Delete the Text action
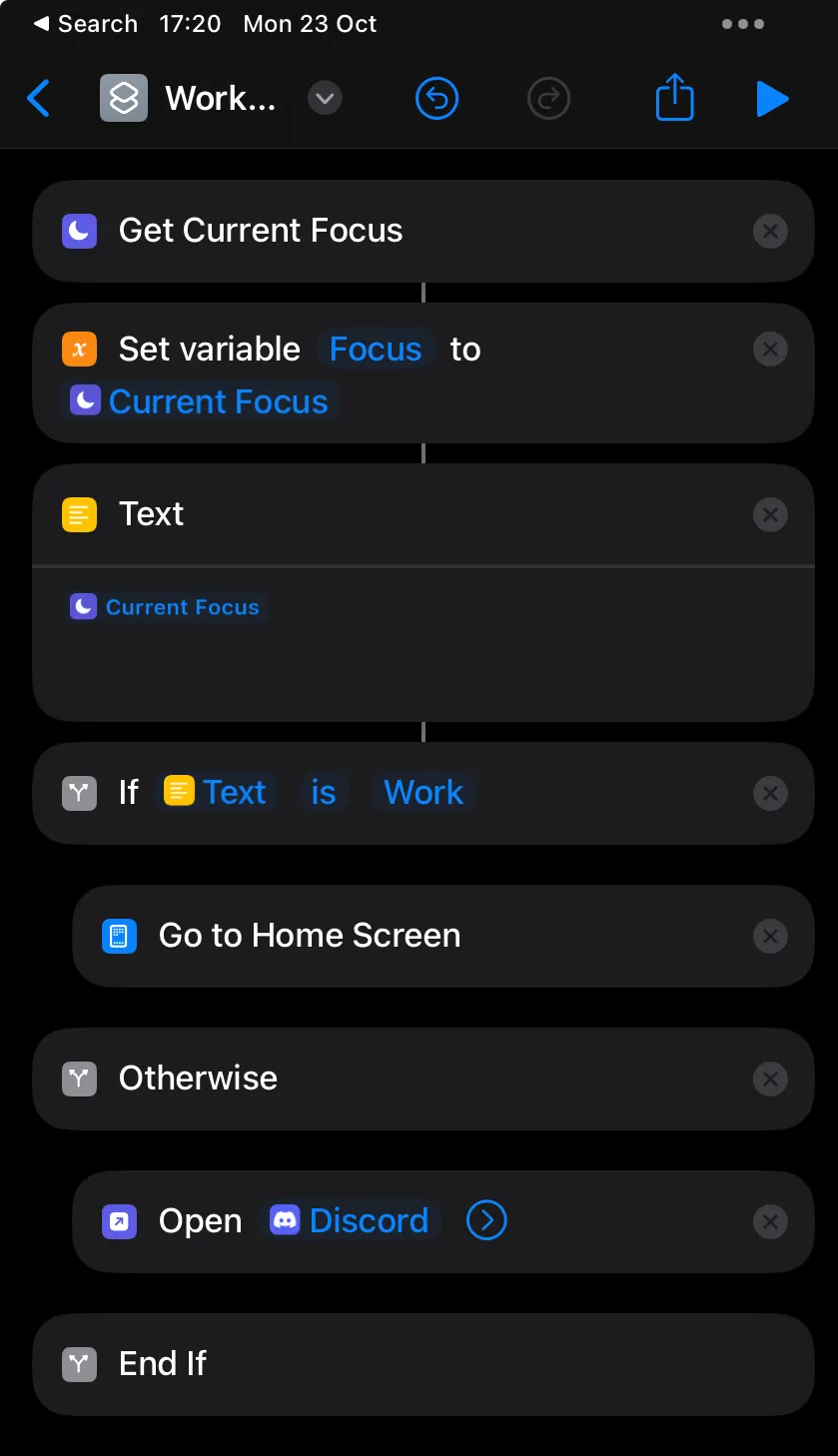 [x=770, y=515]
